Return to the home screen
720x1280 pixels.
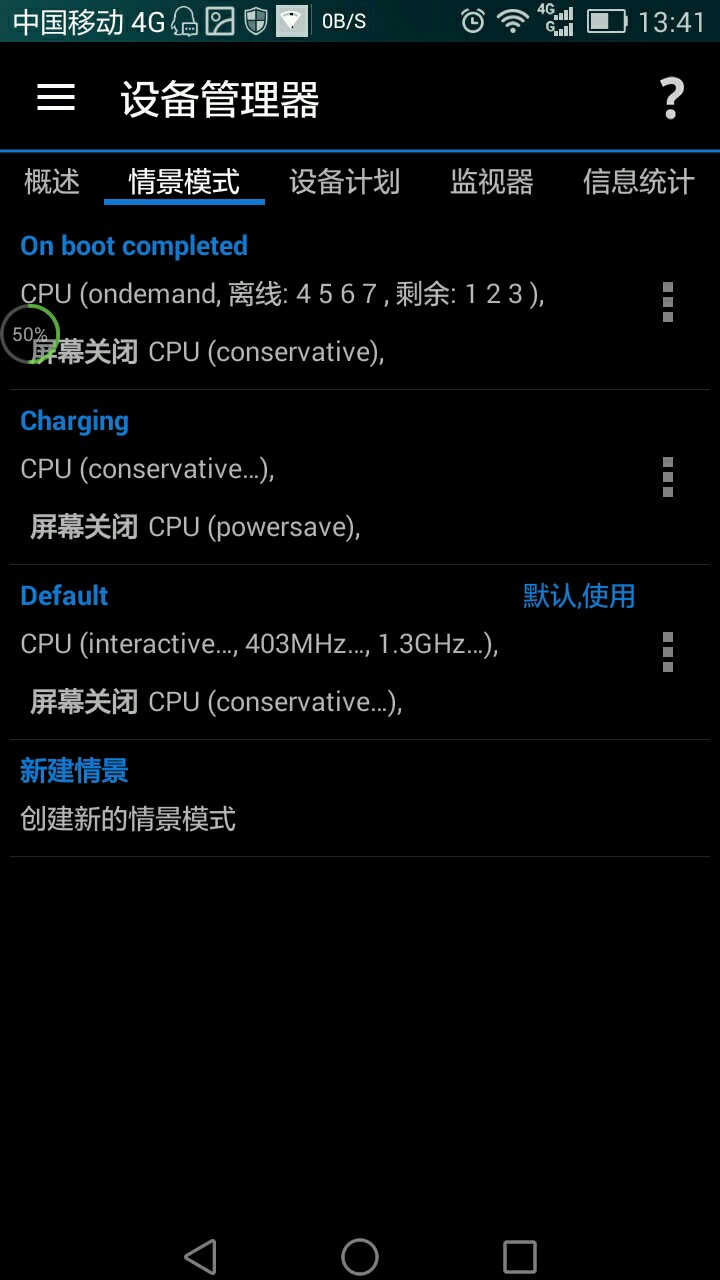coord(360,1256)
